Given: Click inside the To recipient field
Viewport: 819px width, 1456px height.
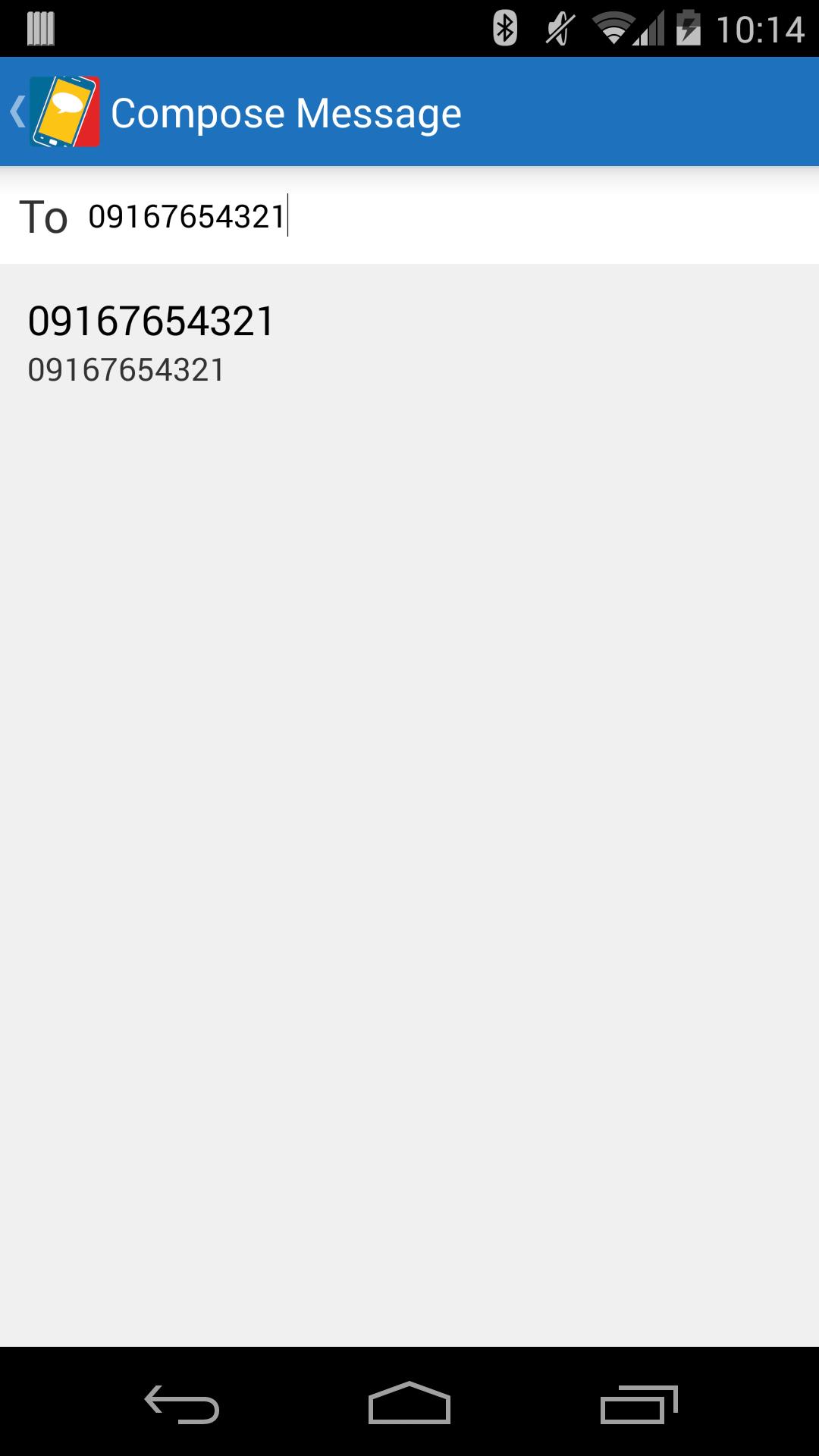Looking at the screenshot, I should tap(379, 216).
